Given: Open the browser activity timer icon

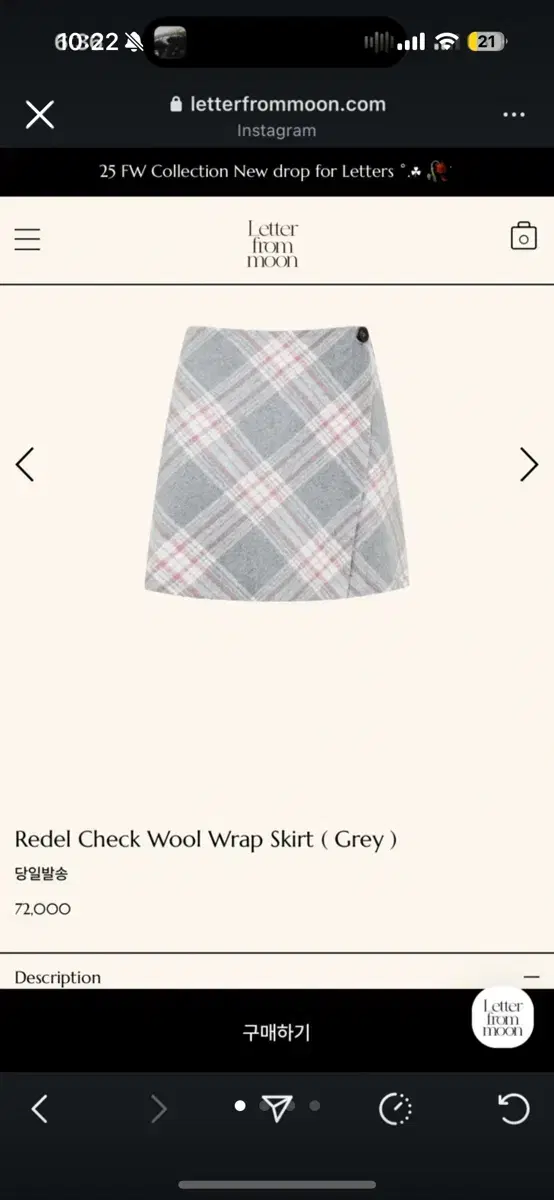Looking at the screenshot, I should pos(396,1108).
